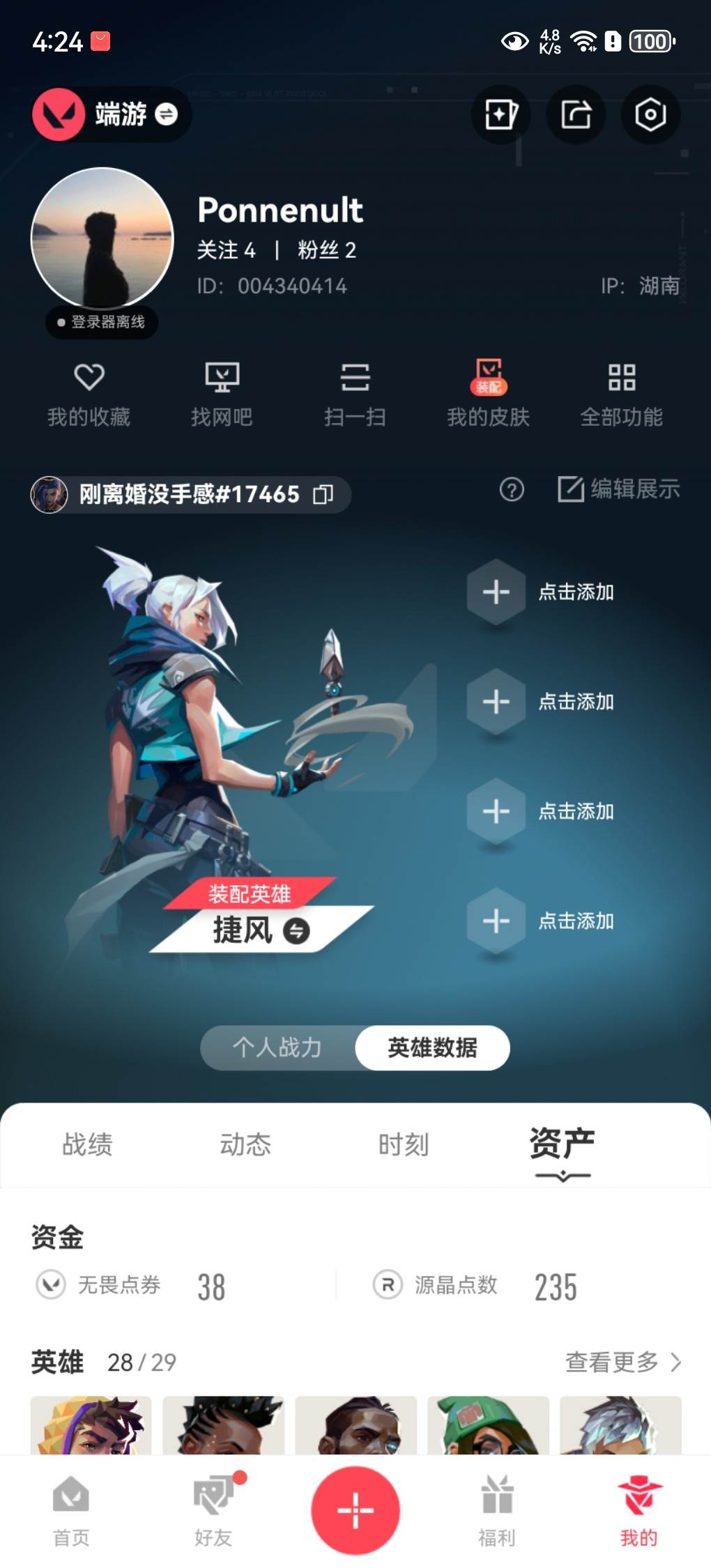Switch the game platform from 端游
Screen dimensions: 711x1568
coord(167,115)
